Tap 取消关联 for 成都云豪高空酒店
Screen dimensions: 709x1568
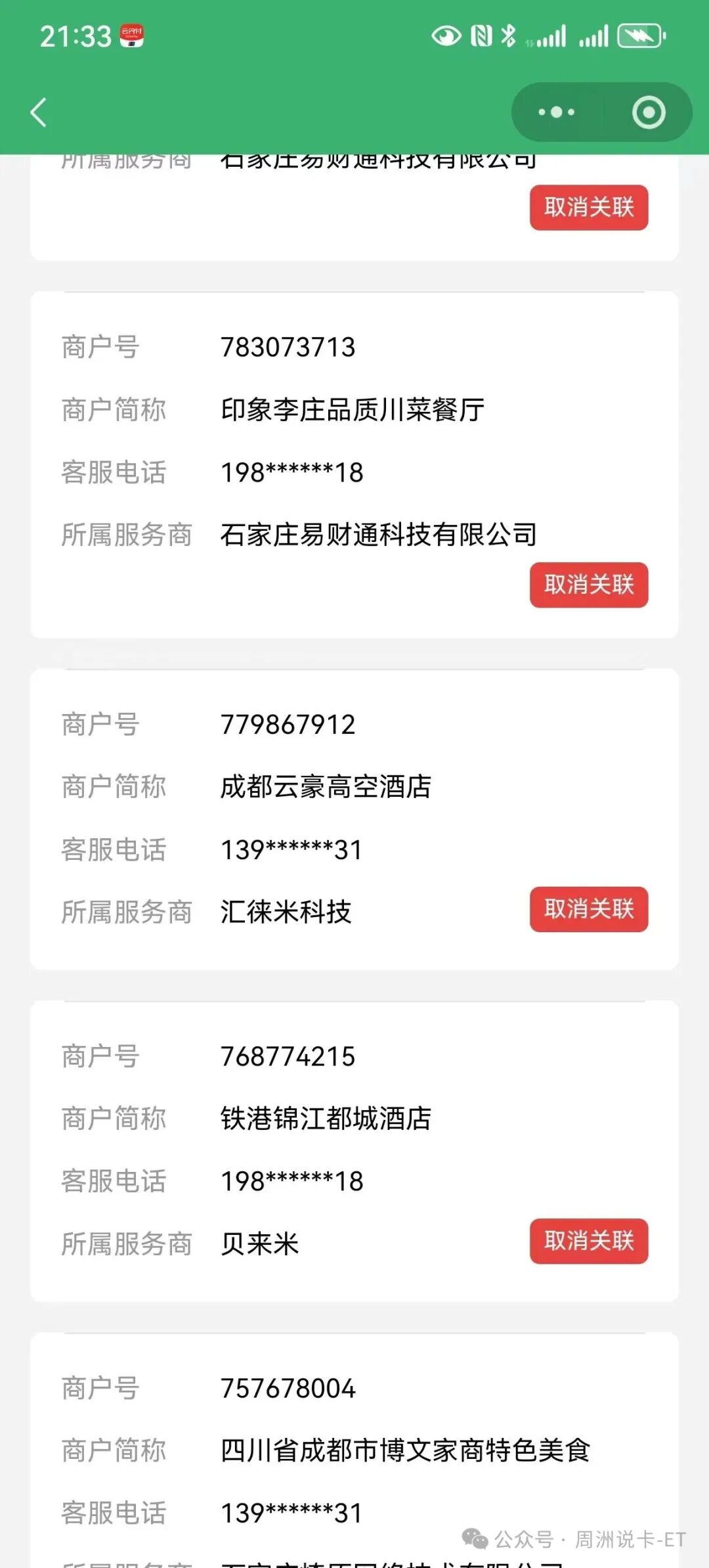[x=588, y=910]
